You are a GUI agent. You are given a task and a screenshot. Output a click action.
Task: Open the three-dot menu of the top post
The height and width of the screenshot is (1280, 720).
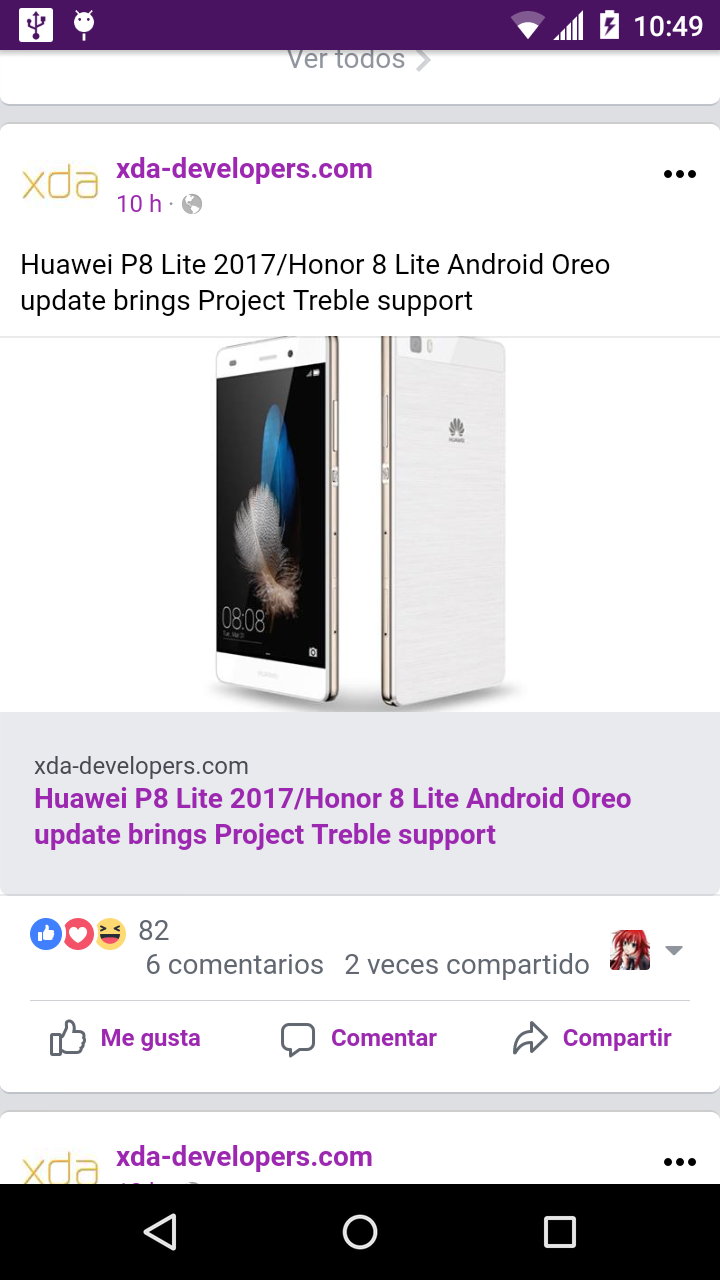[x=680, y=173]
